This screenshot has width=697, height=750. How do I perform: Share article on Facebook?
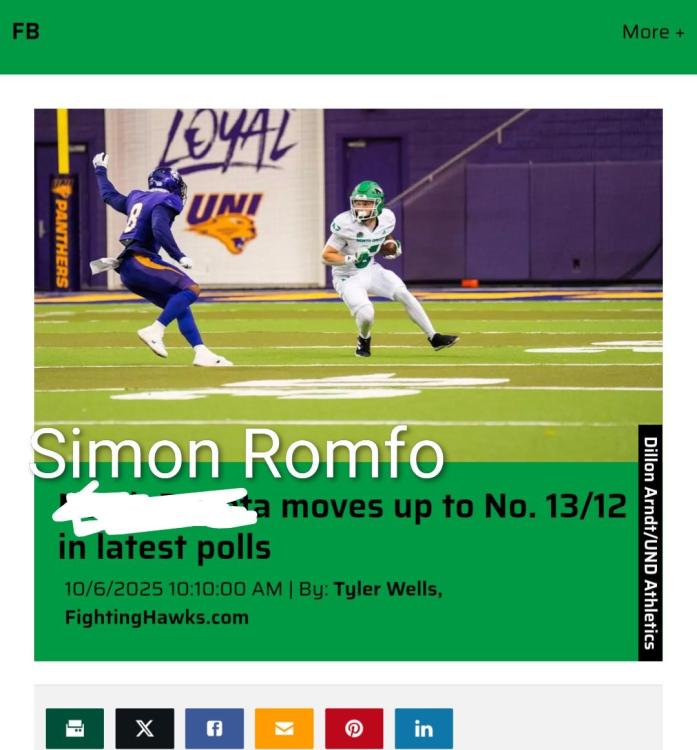tap(214, 728)
